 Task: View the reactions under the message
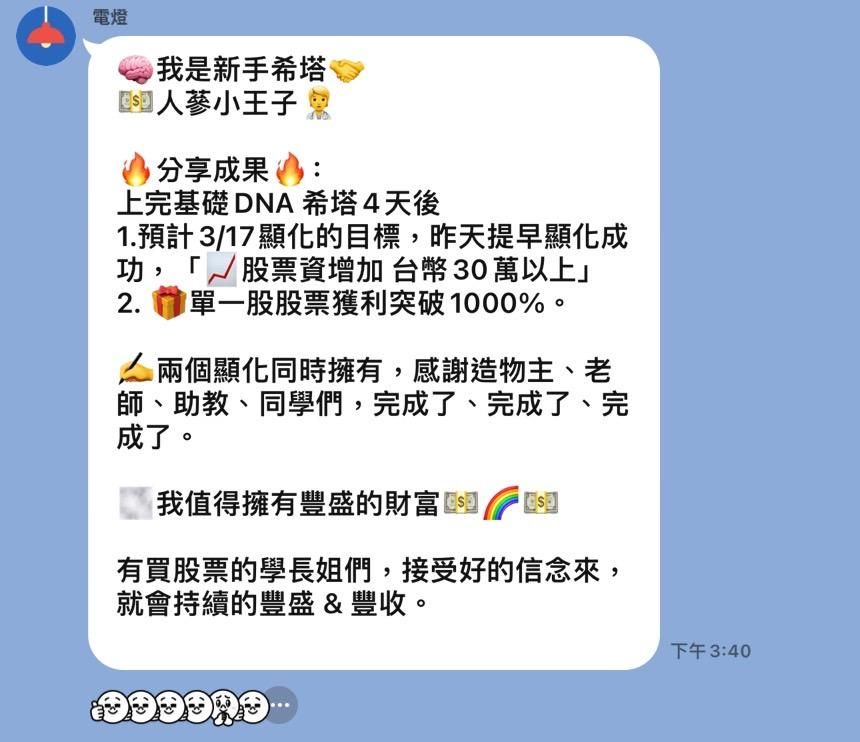tap(194, 706)
